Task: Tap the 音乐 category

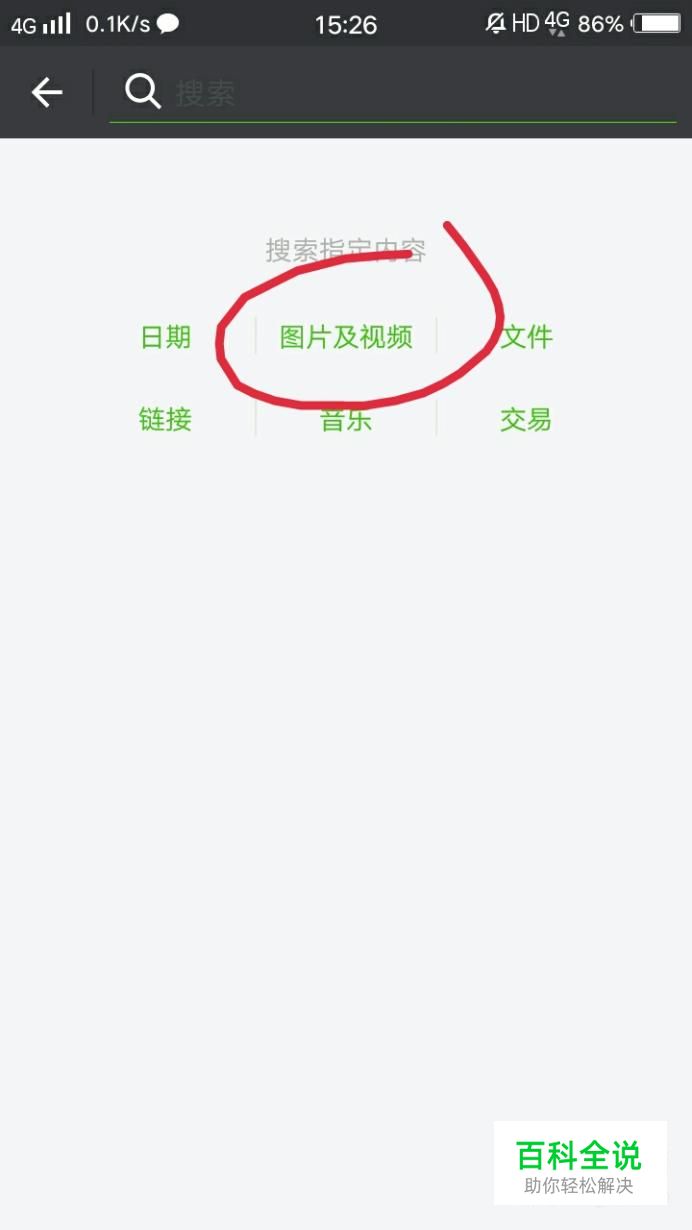Action: click(346, 420)
